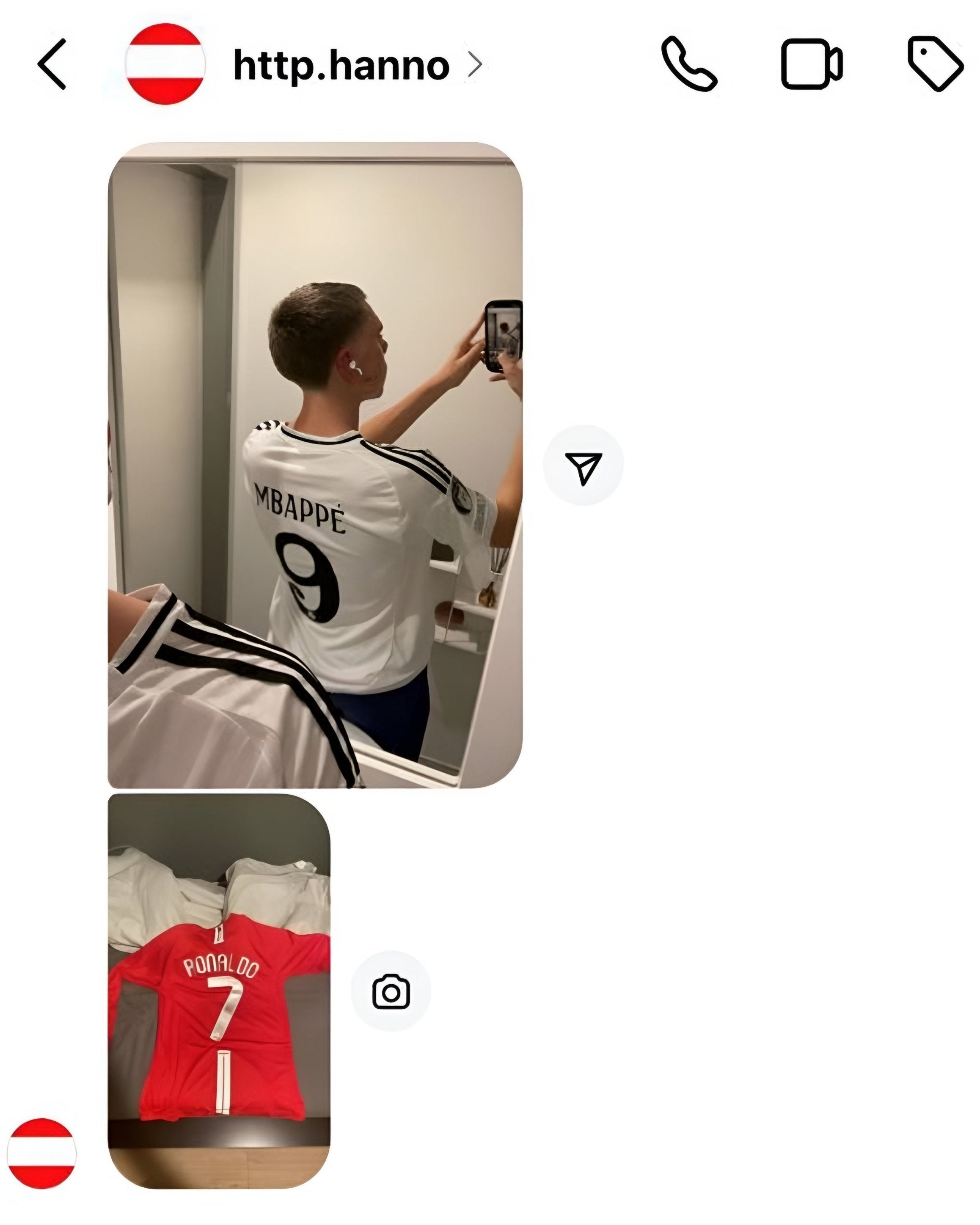Start a video call with http.hanno
This screenshot has width=980, height=1225.
(x=811, y=64)
